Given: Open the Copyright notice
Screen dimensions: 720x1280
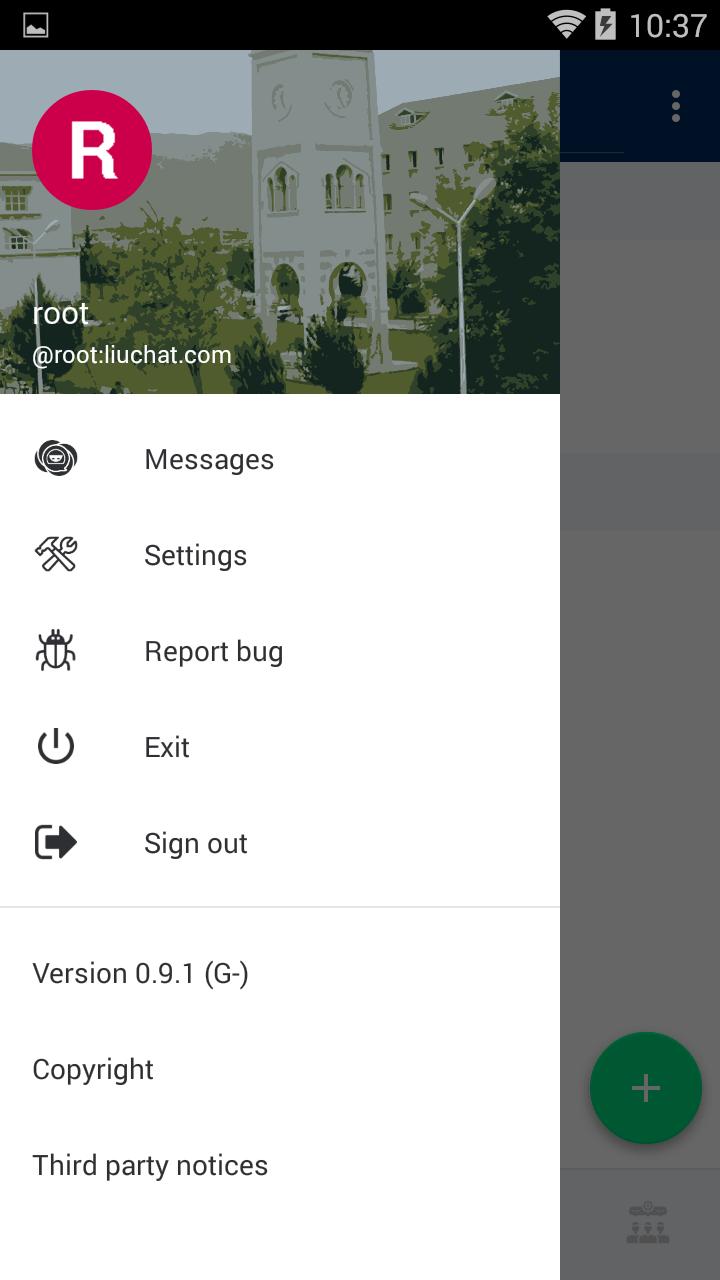Looking at the screenshot, I should (93, 1069).
